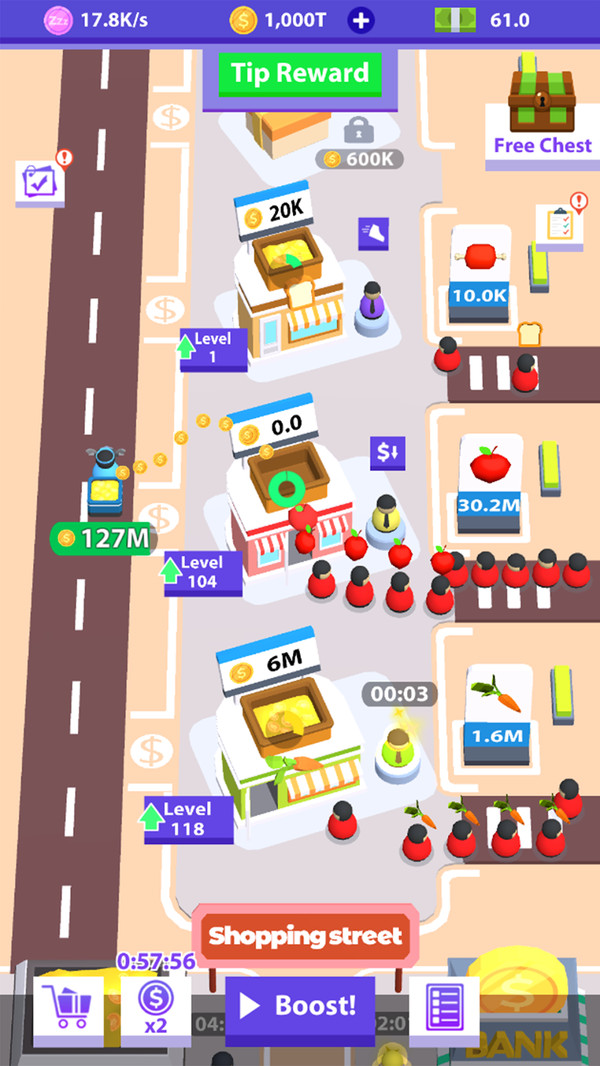
Task: Open the list menu icon
Action: (443, 1006)
